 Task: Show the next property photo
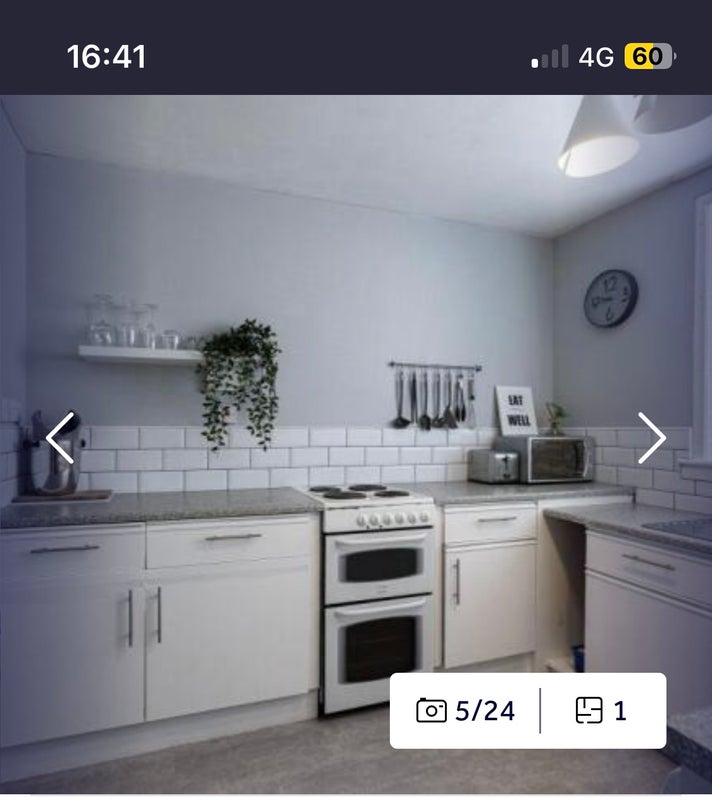pyautogui.click(x=651, y=438)
